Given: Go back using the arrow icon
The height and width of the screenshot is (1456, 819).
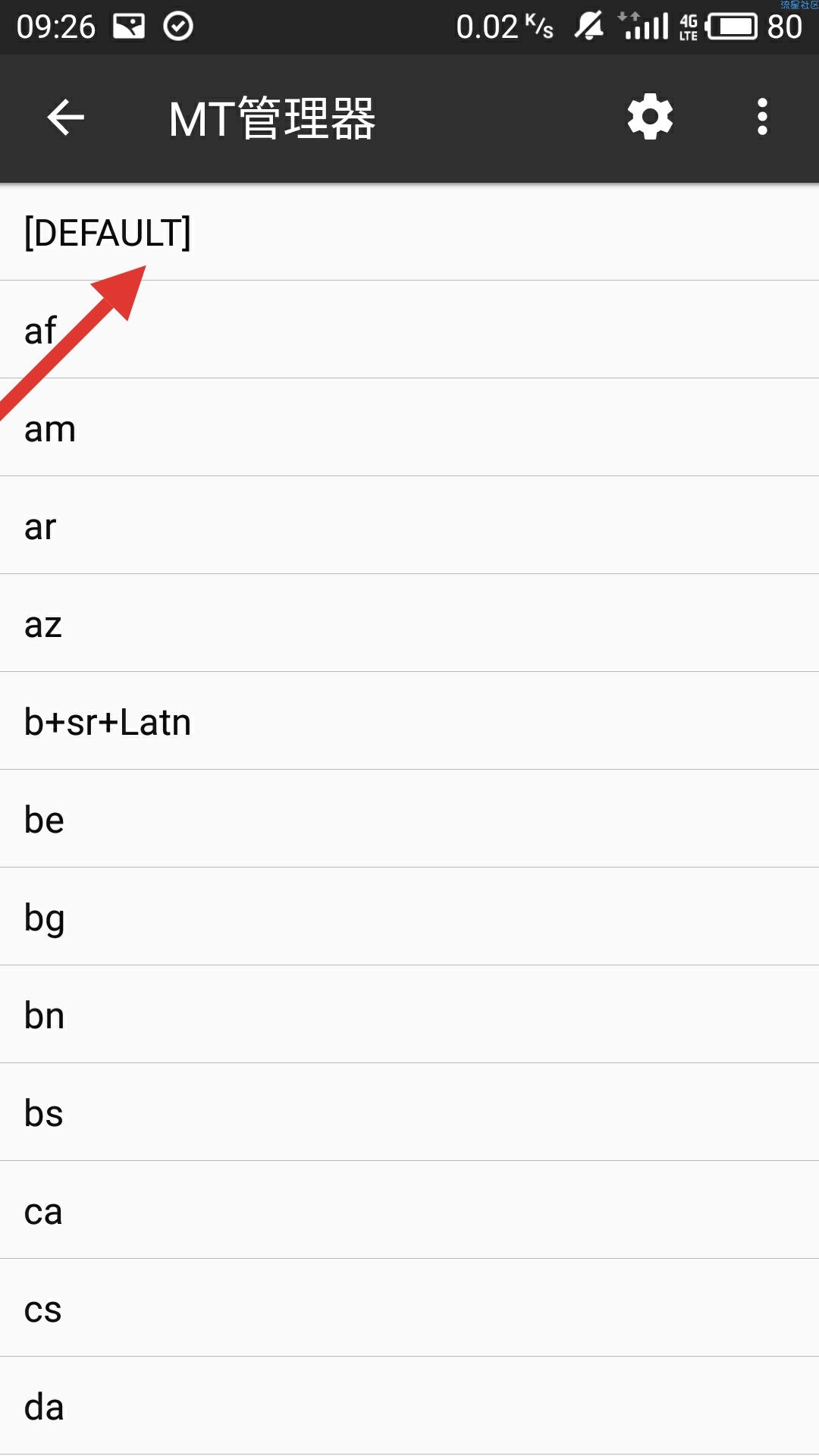Looking at the screenshot, I should point(65,118).
